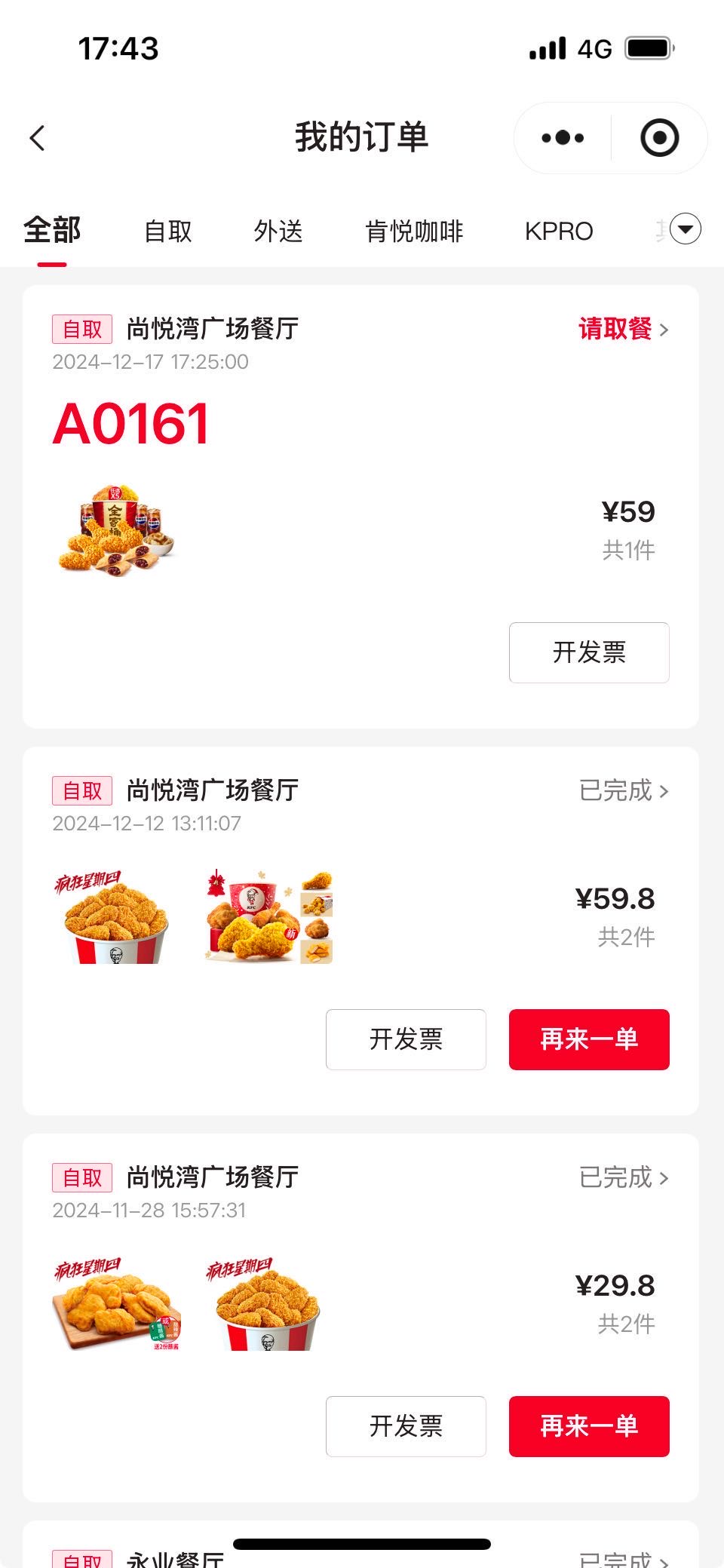
Task: Open 请取餐 order status details
Action: 624,329
